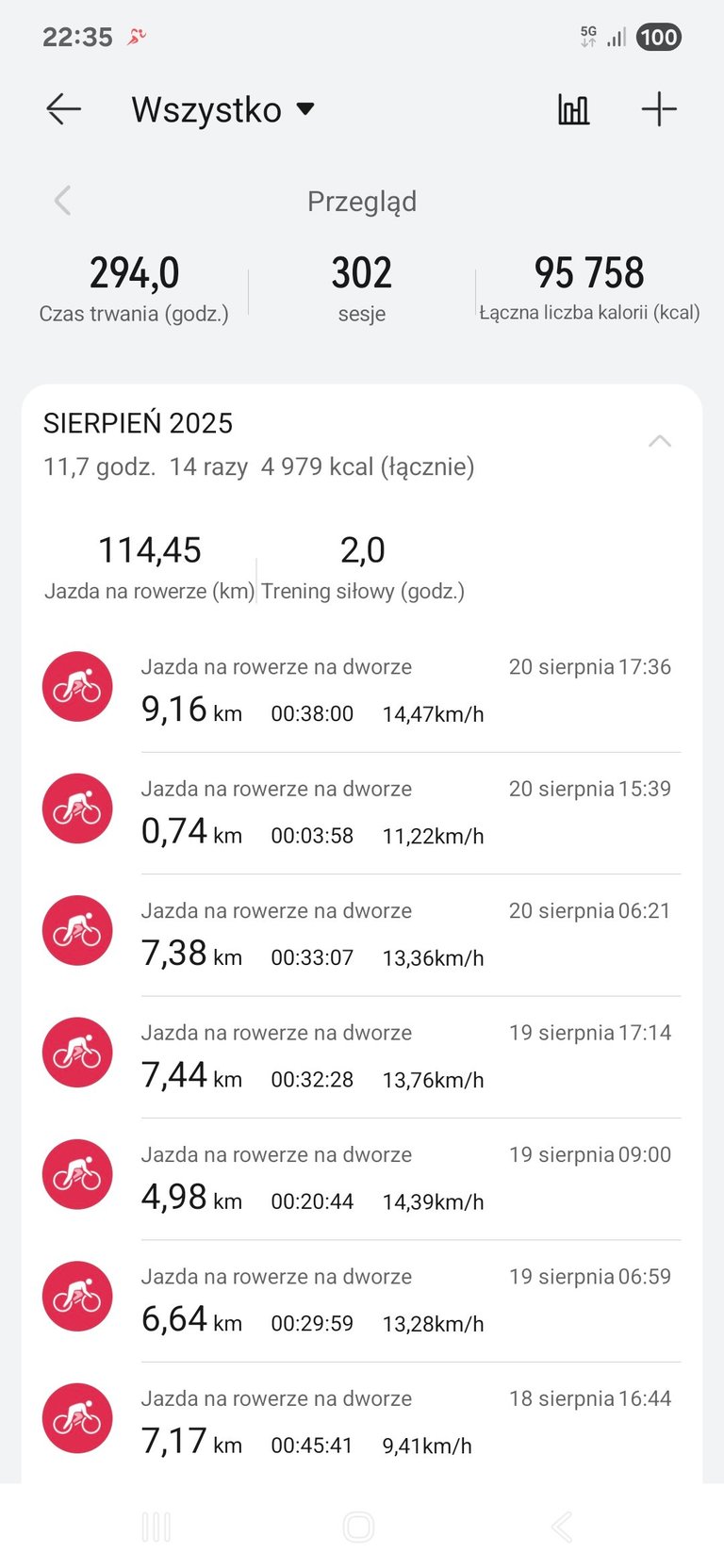The image size is (724, 1568).
Task: Tap the system home button
Action: coord(358,1527)
